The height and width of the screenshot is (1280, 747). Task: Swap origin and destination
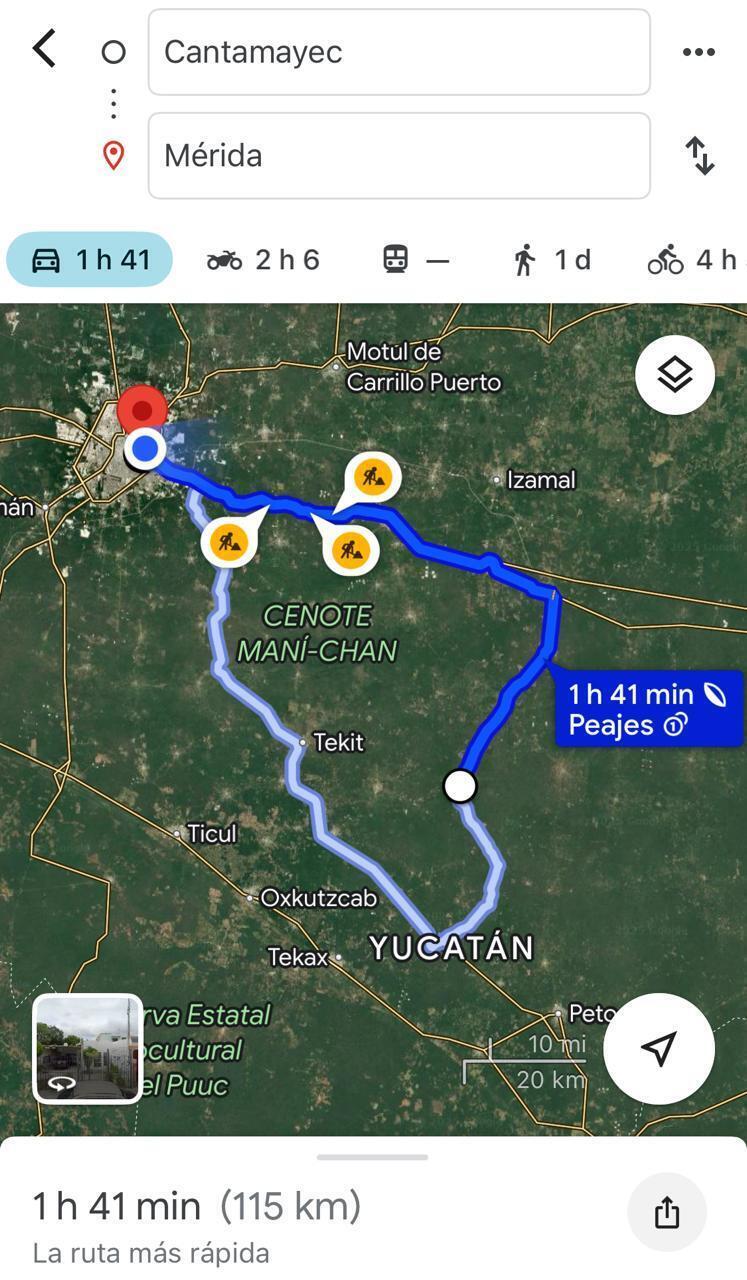[x=700, y=156]
